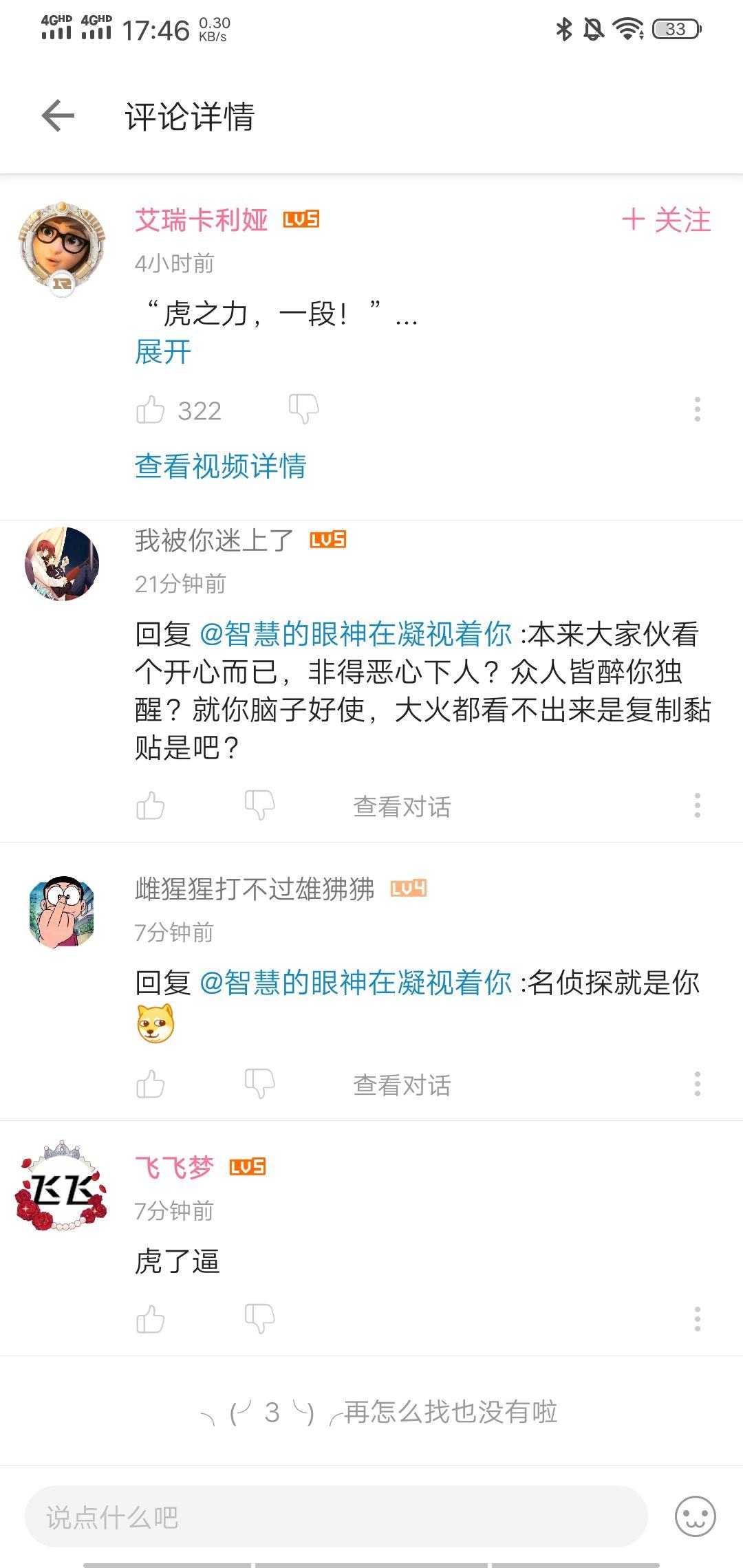
Task: Open 艾瑞卡利娅's profile avatar
Action: [62, 248]
